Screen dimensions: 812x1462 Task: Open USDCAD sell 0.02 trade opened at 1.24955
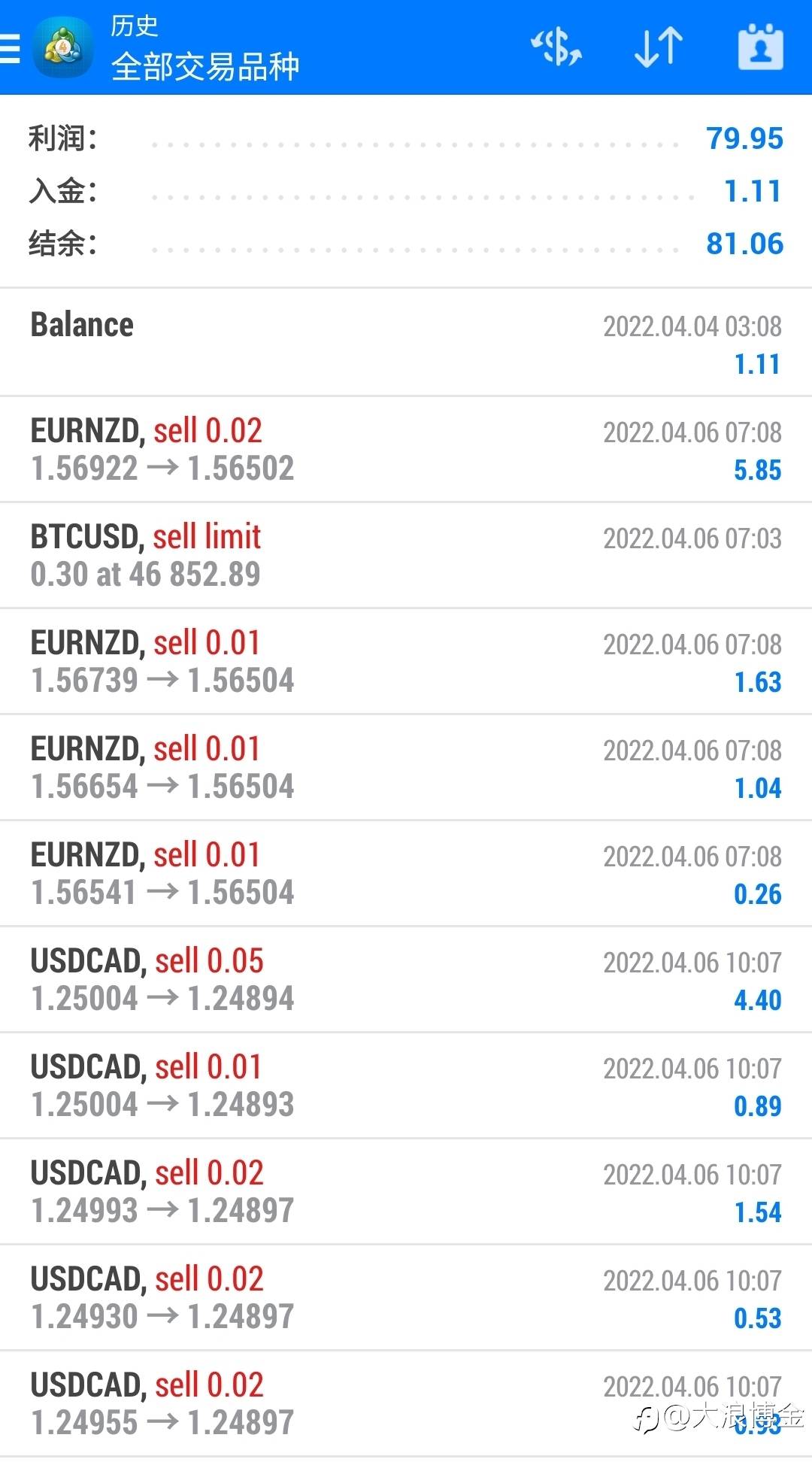pos(406,1404)
